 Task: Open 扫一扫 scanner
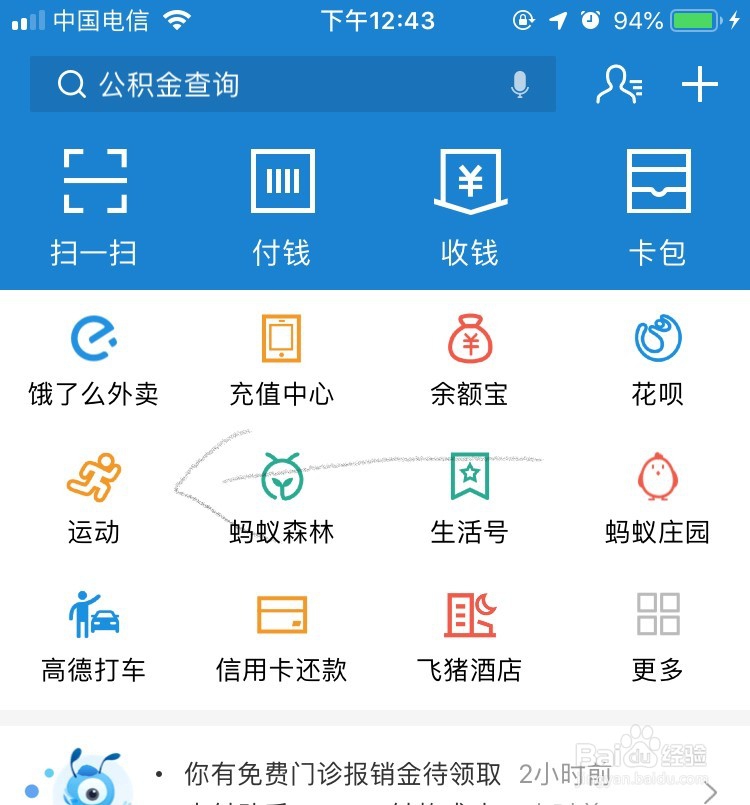94,207
